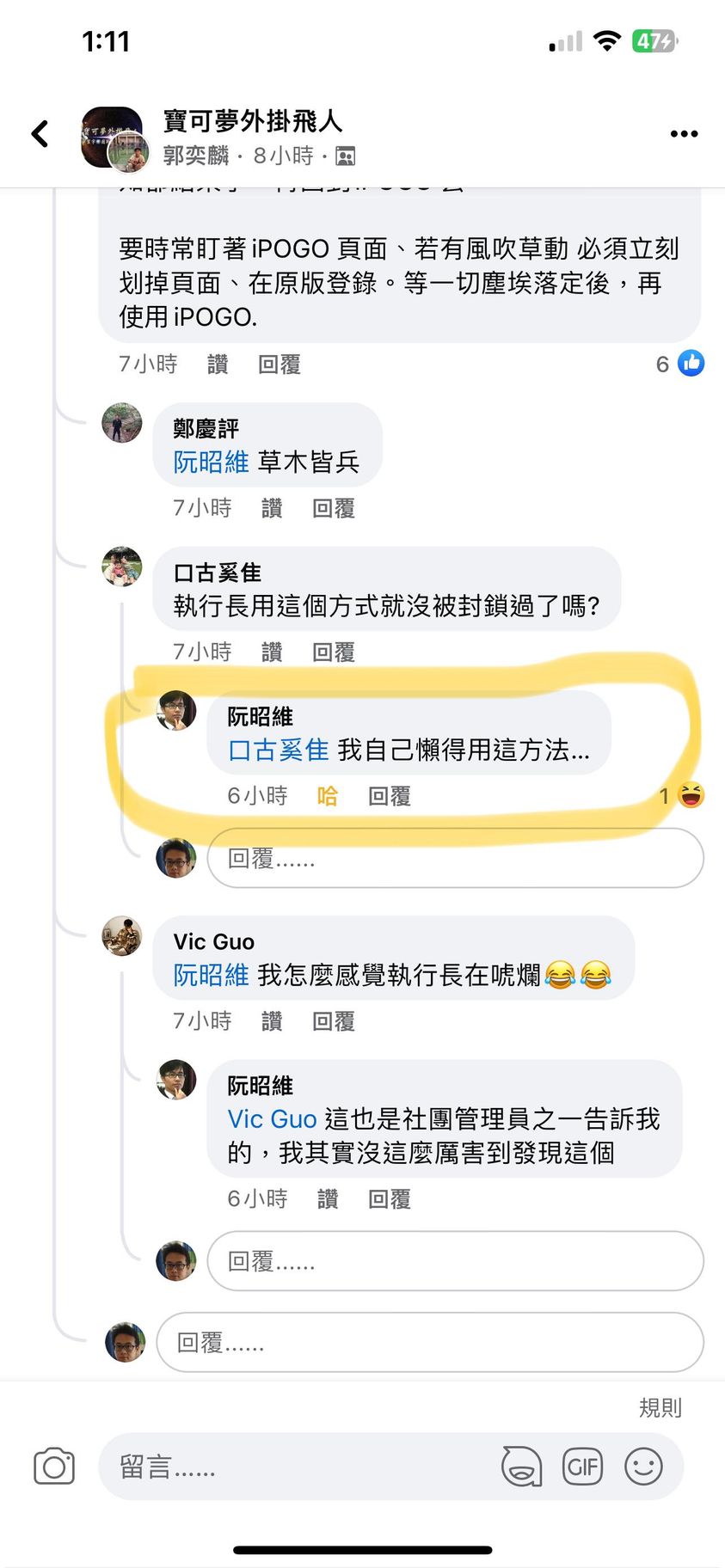Open 口古奚隹's profile from the comment name
The width and height of the screenshot is (725, 1568).
(x=218, y=573)
